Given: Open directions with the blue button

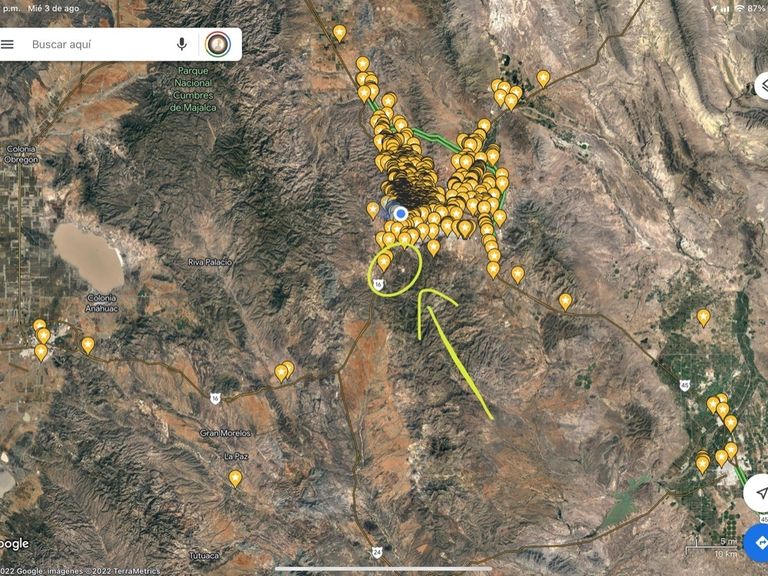Looking at the screenshot, I should pyautogui.click(x=757, y=543).
